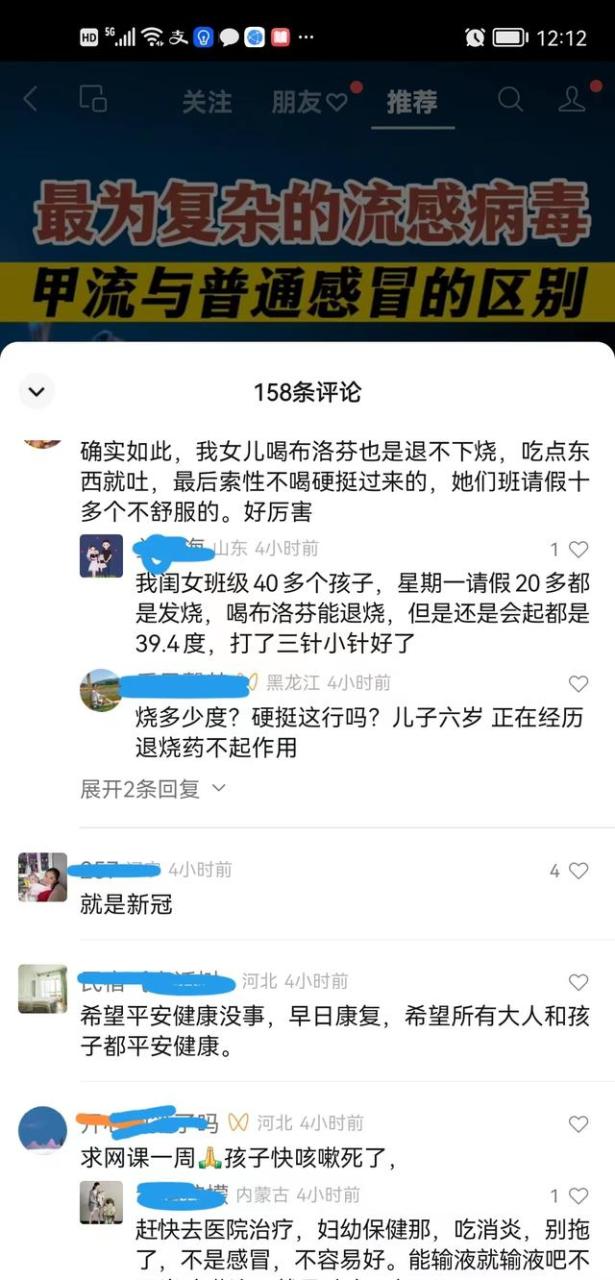Open avatar of 希望平安健康没事 commenter
The image size is (615, 1280).
tap(43, 989)
